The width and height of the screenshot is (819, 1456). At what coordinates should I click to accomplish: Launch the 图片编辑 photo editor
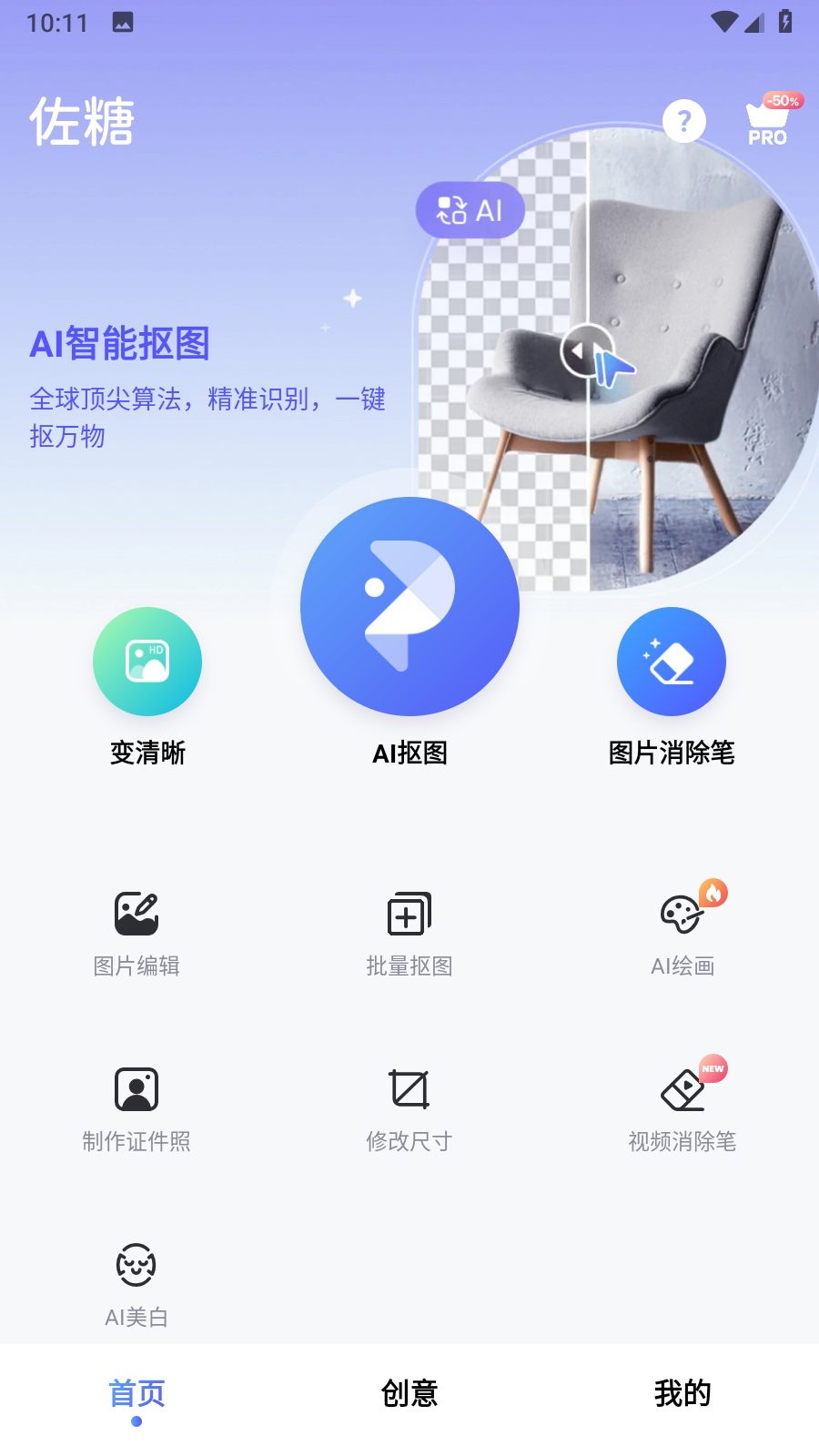(138, 928)
